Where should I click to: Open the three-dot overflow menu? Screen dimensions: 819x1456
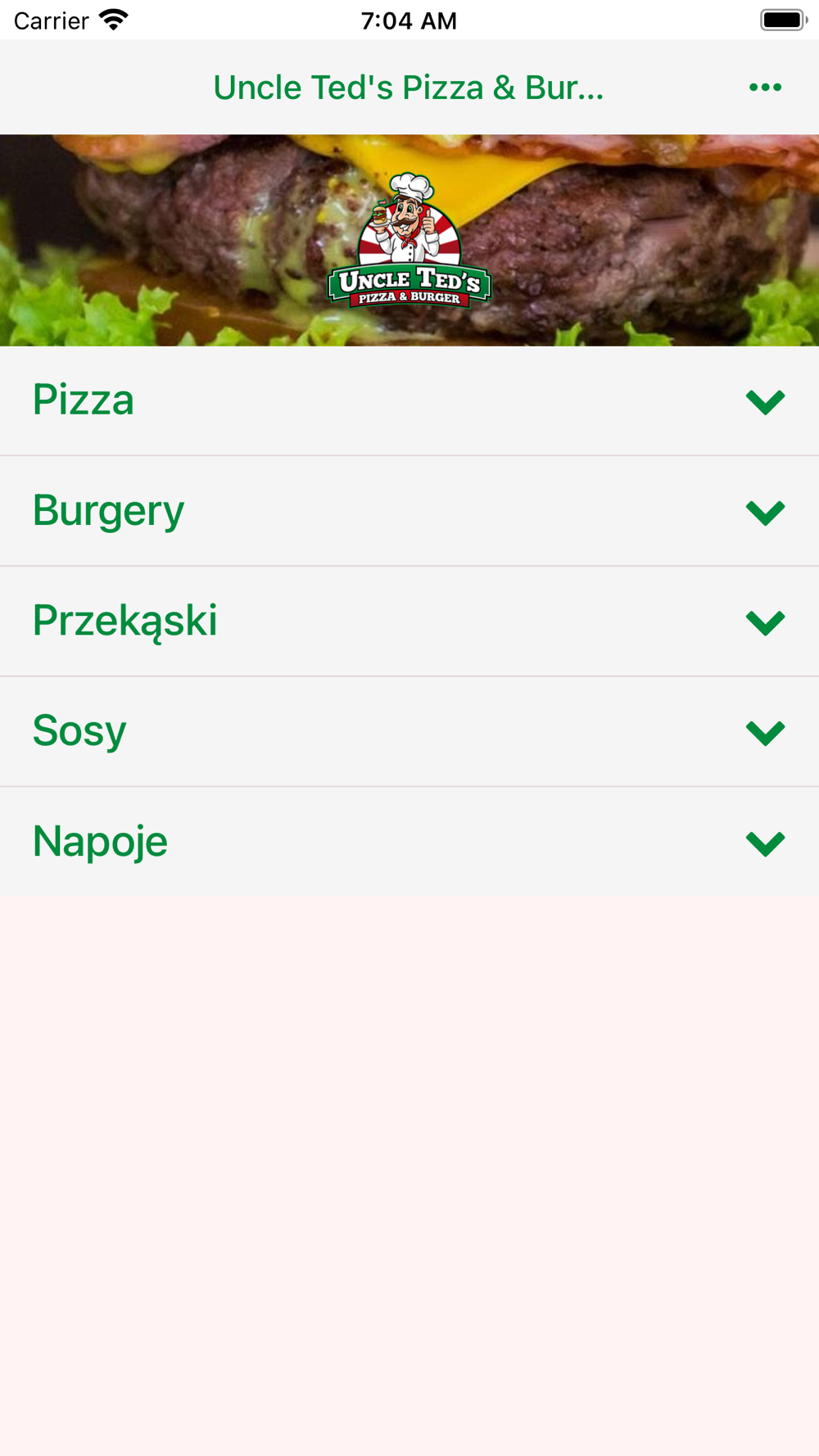pos(765,88)
